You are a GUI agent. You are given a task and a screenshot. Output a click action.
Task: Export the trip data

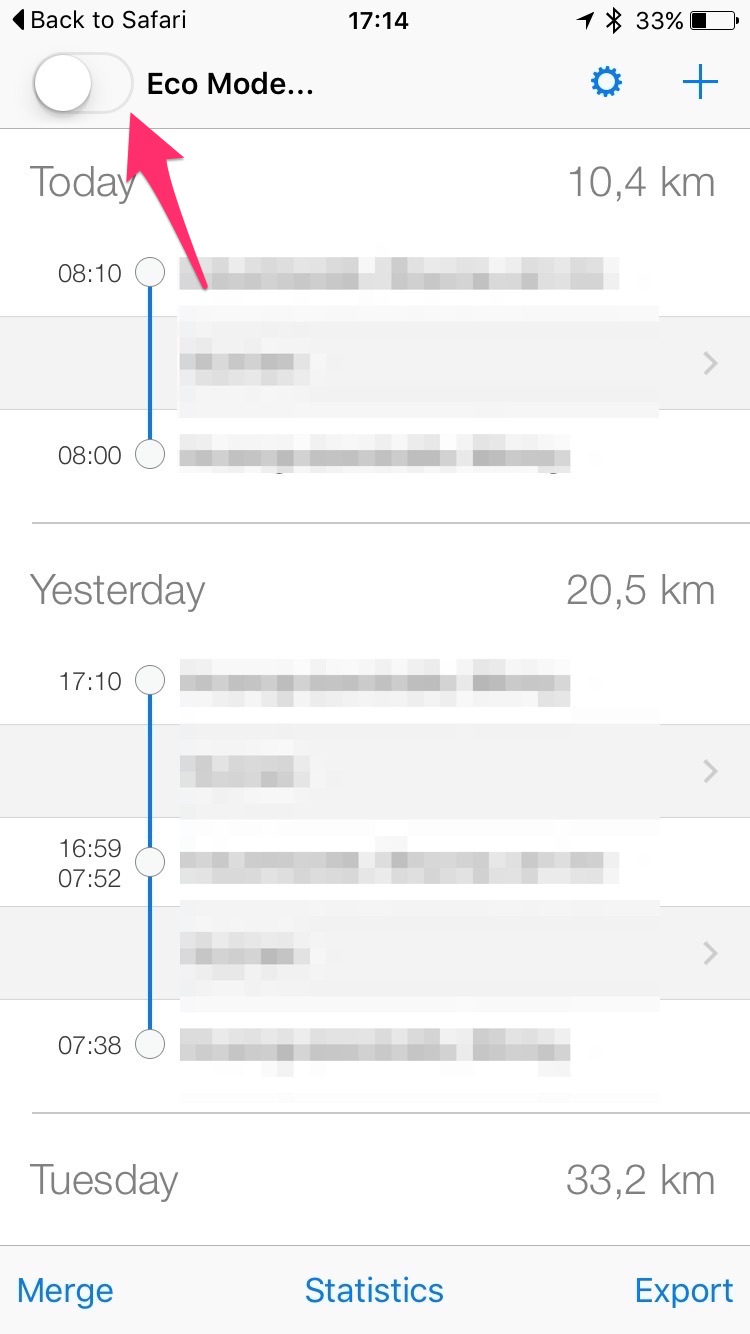[684, 1290]
